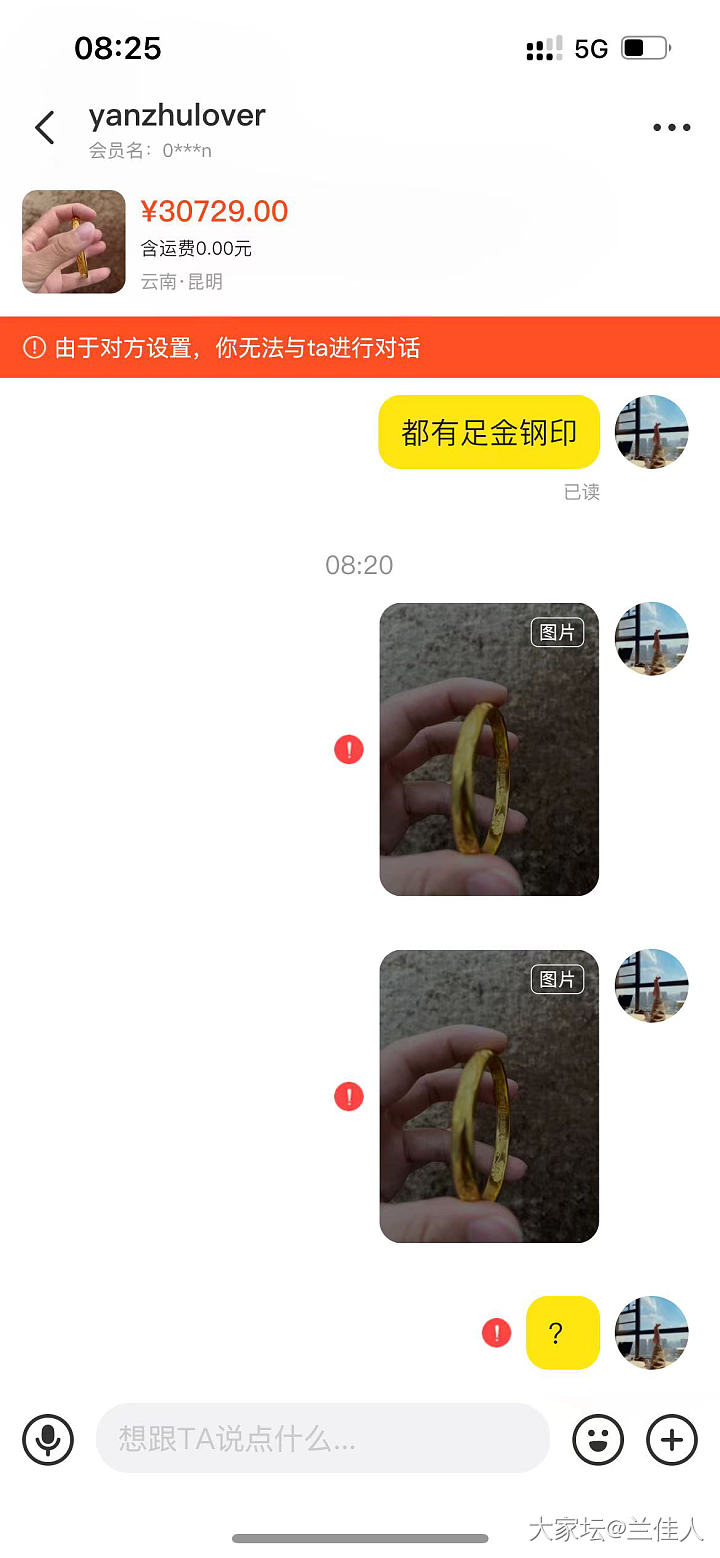Go back from the yanzhulover chat
Screen dimensions: 720x1558
(x=45, y=128)
